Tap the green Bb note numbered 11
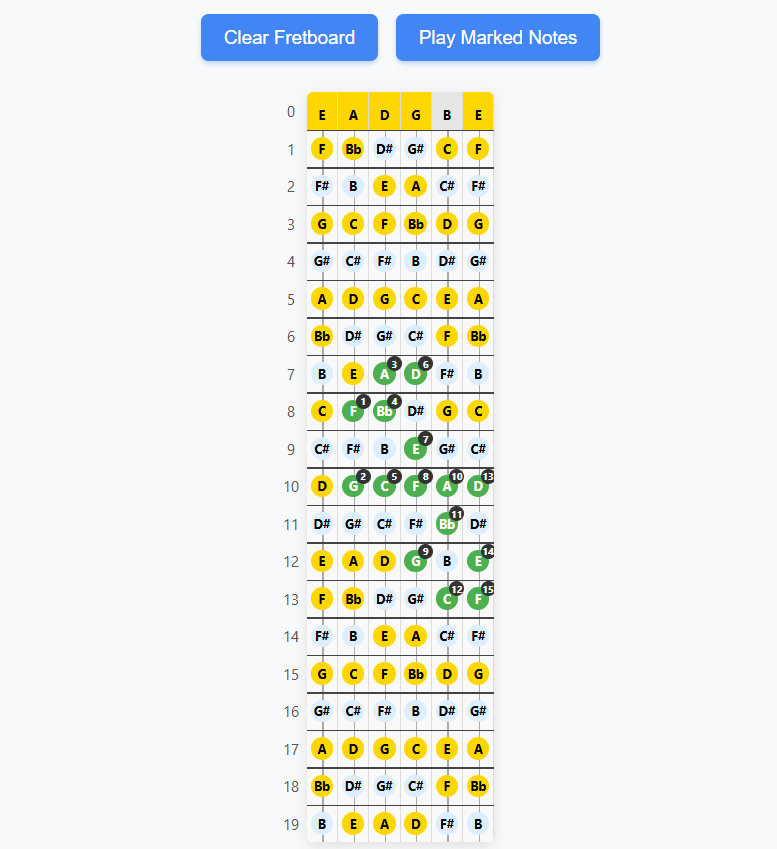777x849 pixels. [x=447, y=524]
